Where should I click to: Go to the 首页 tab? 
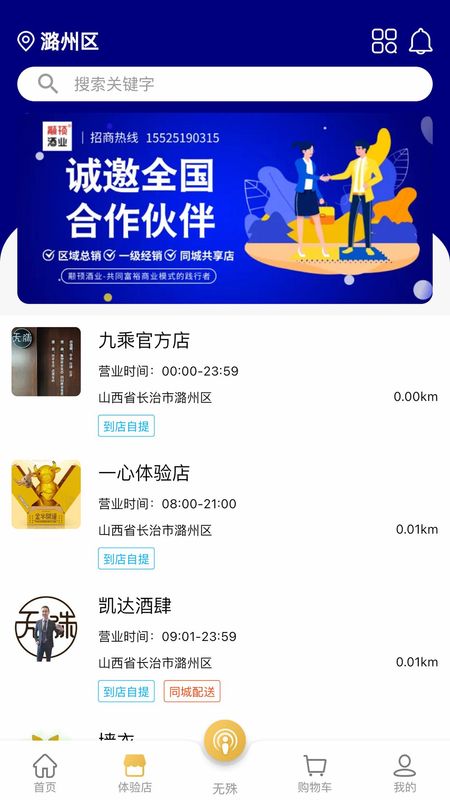coord(45,773)
